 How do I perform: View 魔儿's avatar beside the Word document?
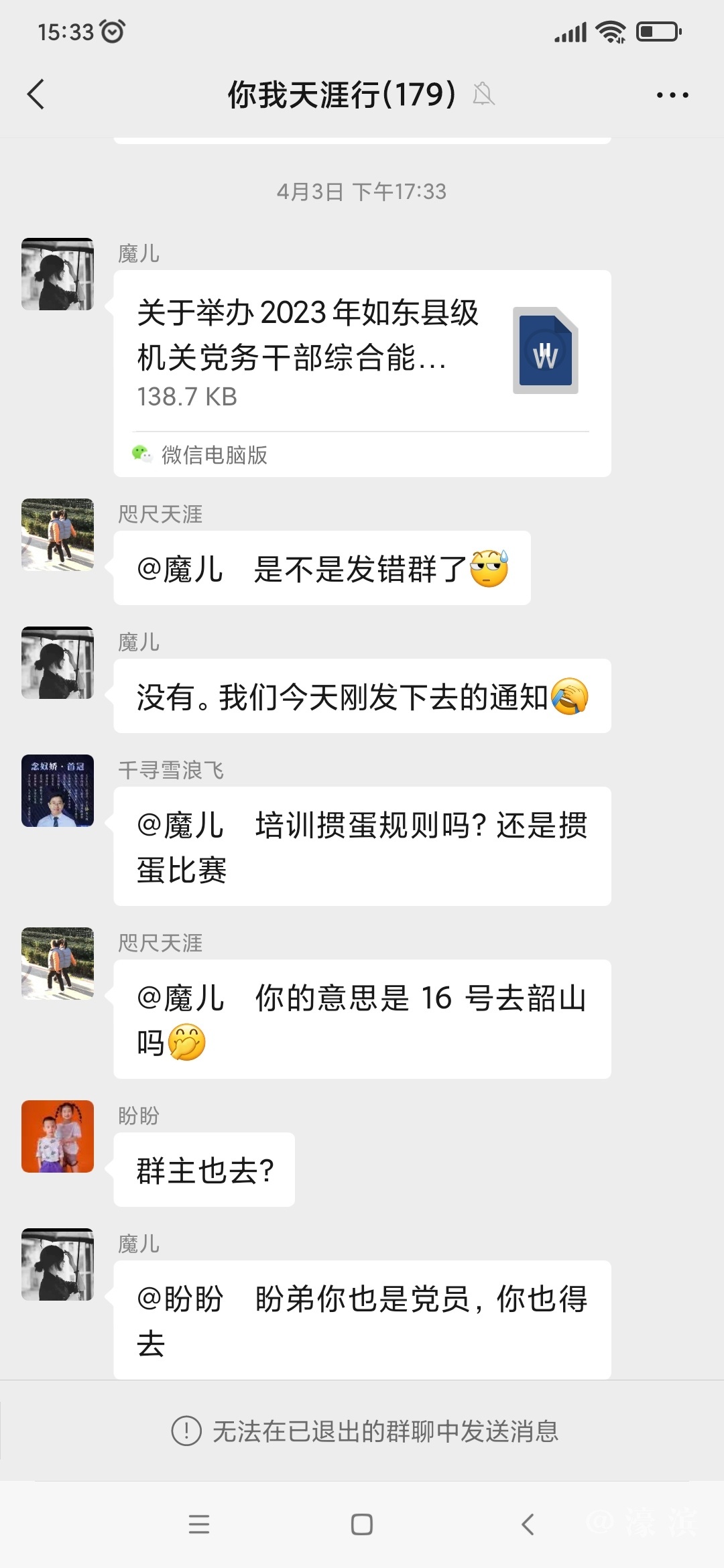[x=58, y=274]
